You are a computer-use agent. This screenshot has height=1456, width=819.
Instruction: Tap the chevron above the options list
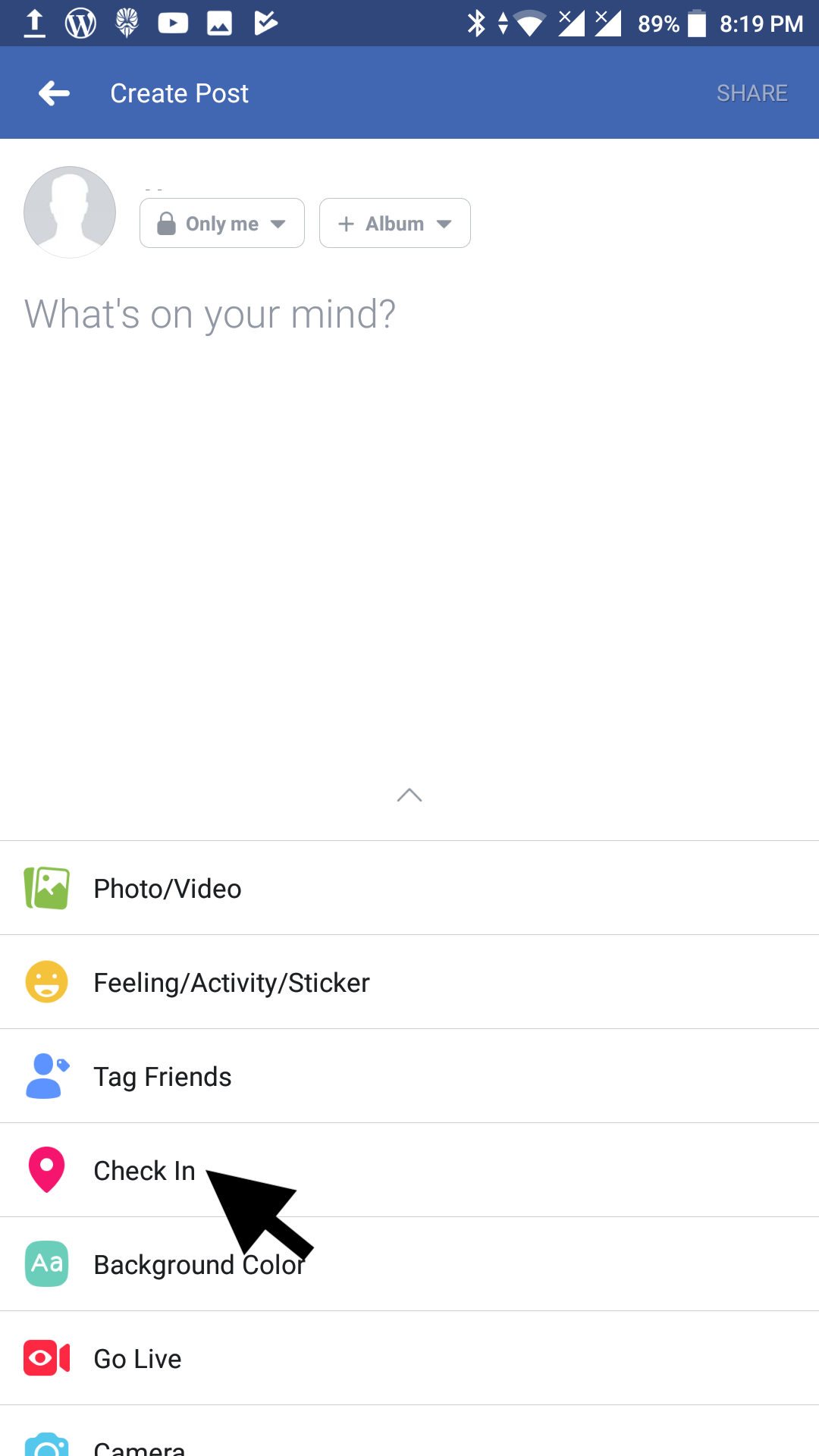pyautogui.click(x=409, y=795)
